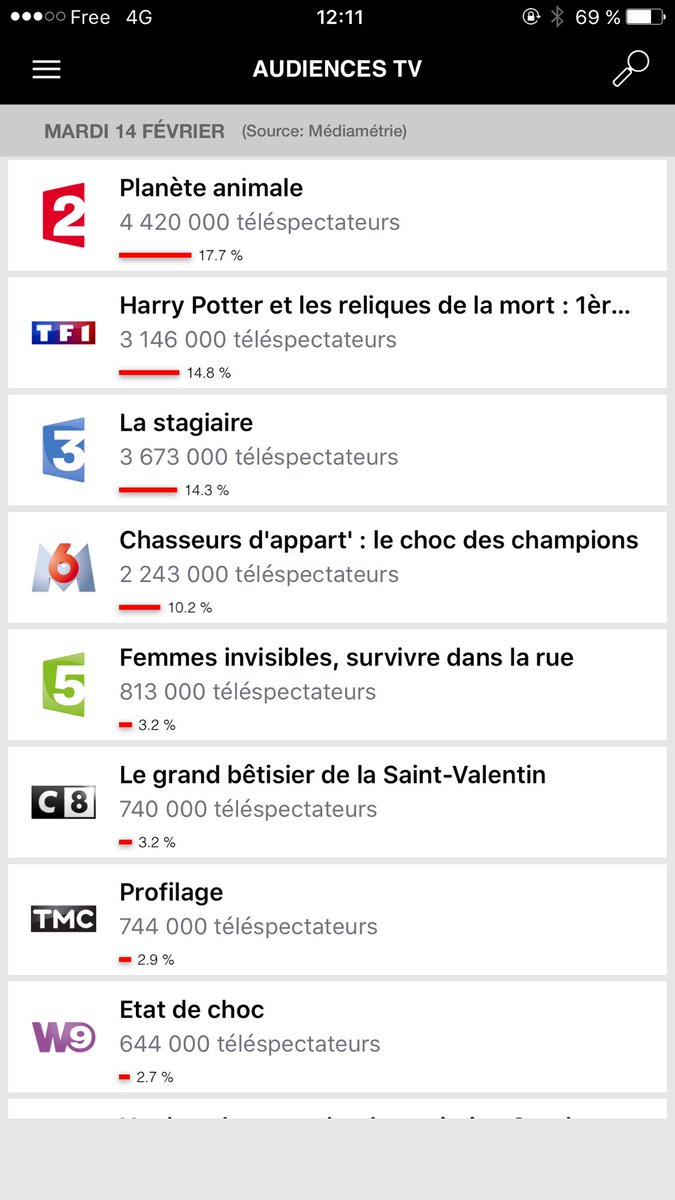Open the hamburger menu

(46, 69)
